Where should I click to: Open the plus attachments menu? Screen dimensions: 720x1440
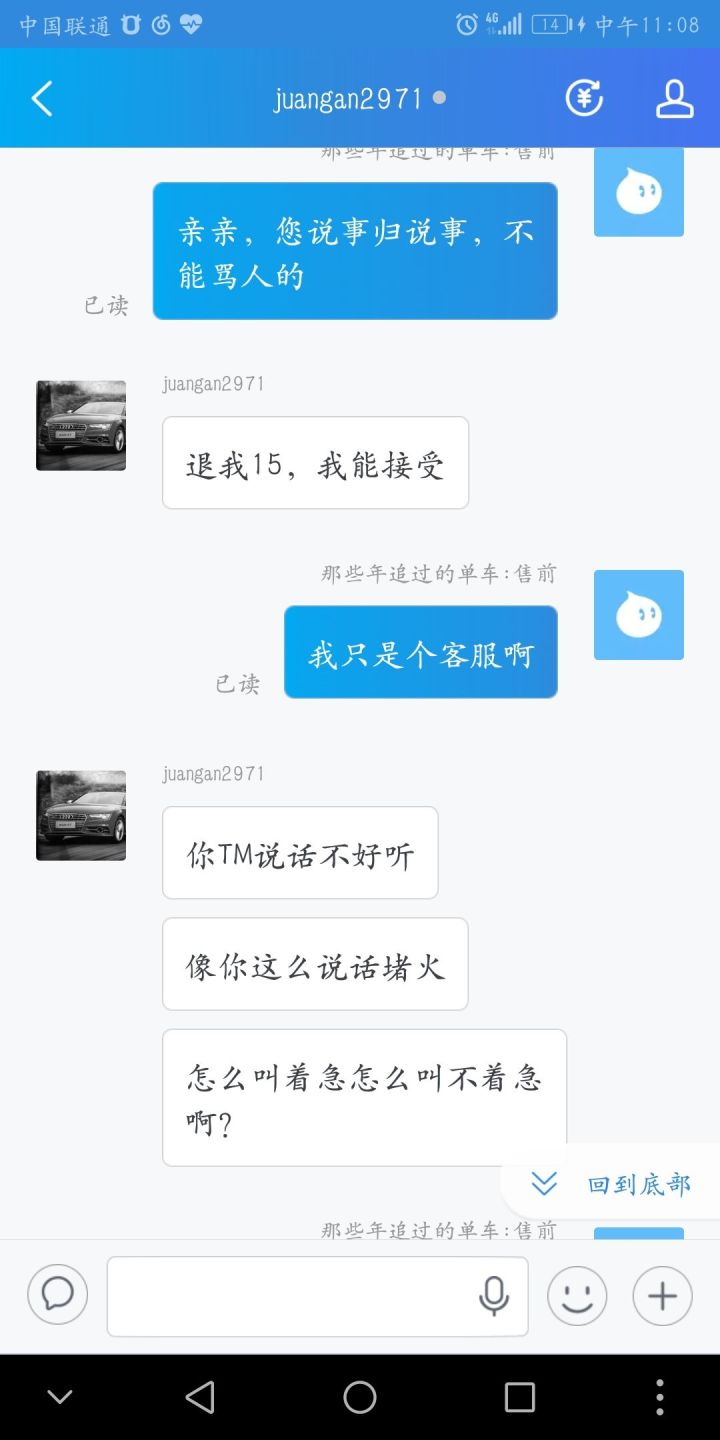click(662, 1296)
